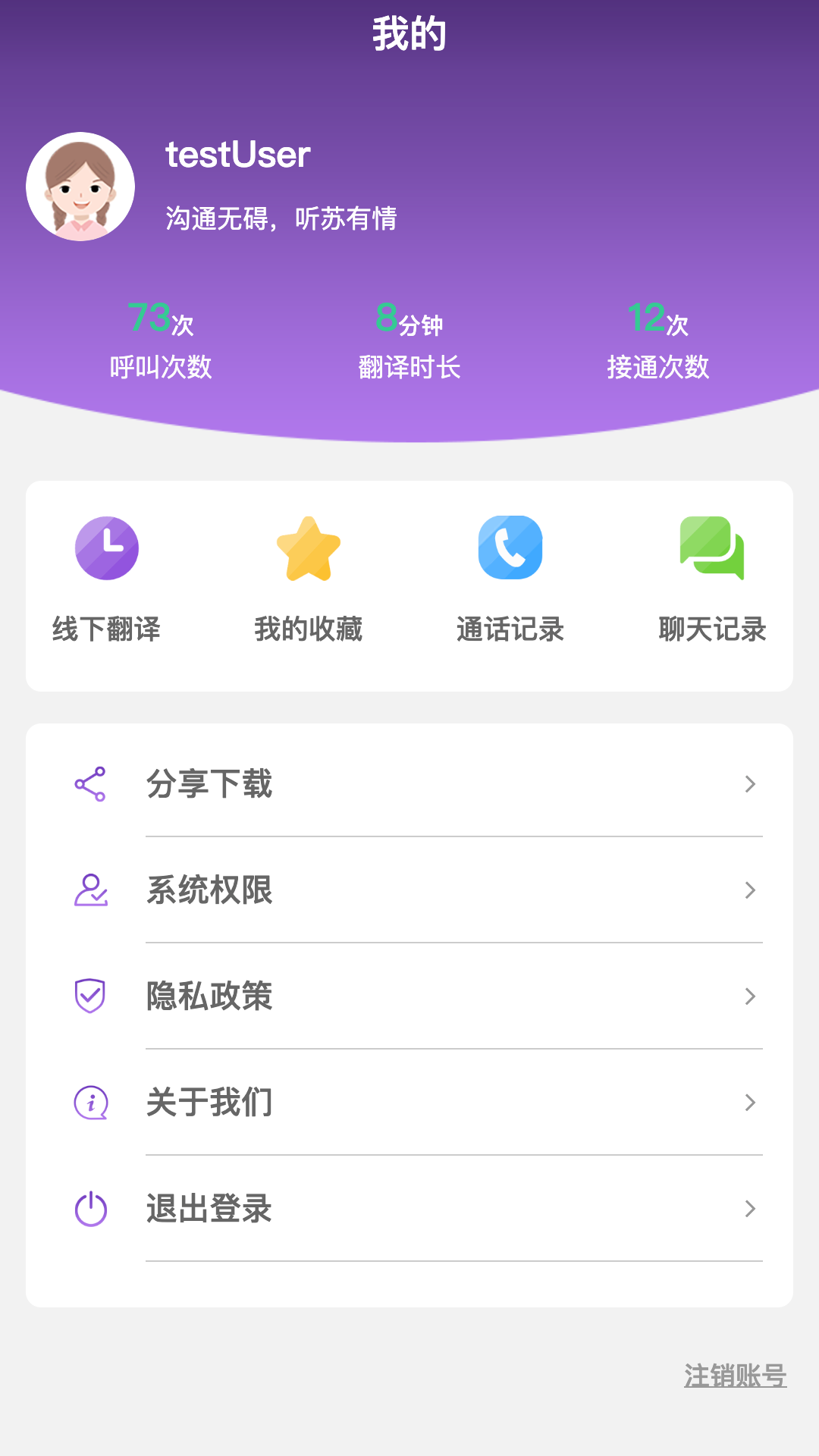This screenshot has height=1456, width=819.
Task: Tap the testUser profile avatar
Action: [x=80, y=187]
